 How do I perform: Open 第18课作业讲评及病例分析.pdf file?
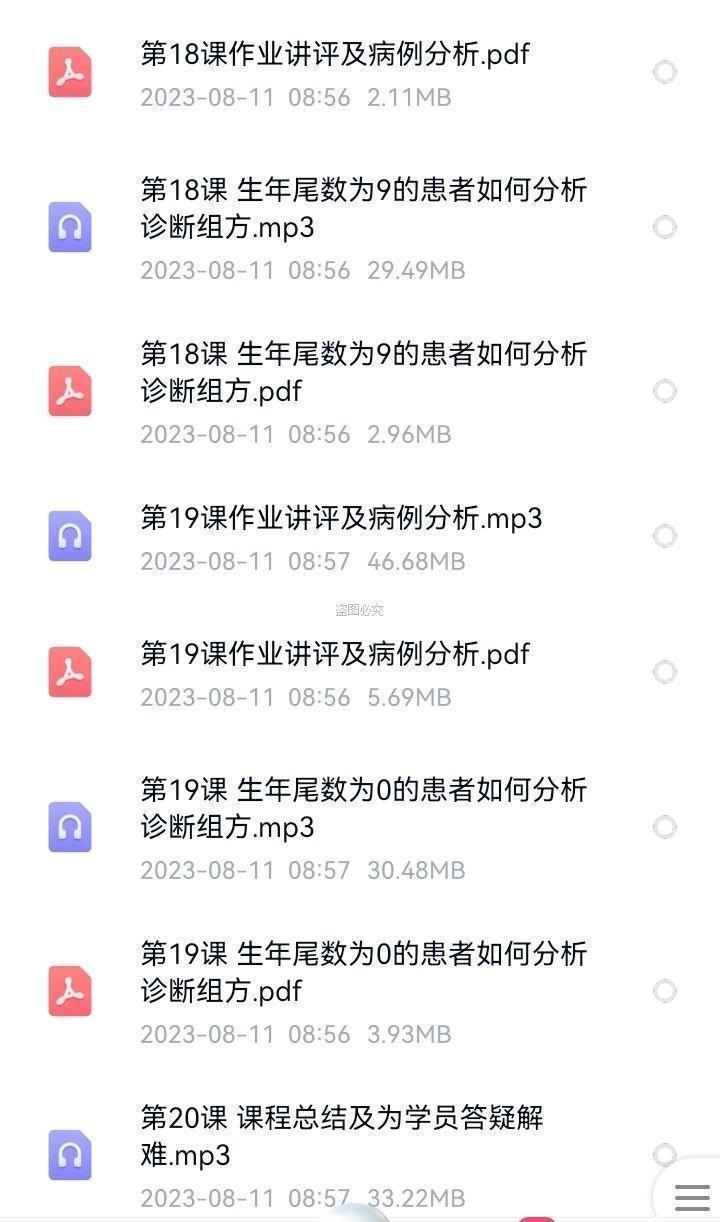point(335,54)
